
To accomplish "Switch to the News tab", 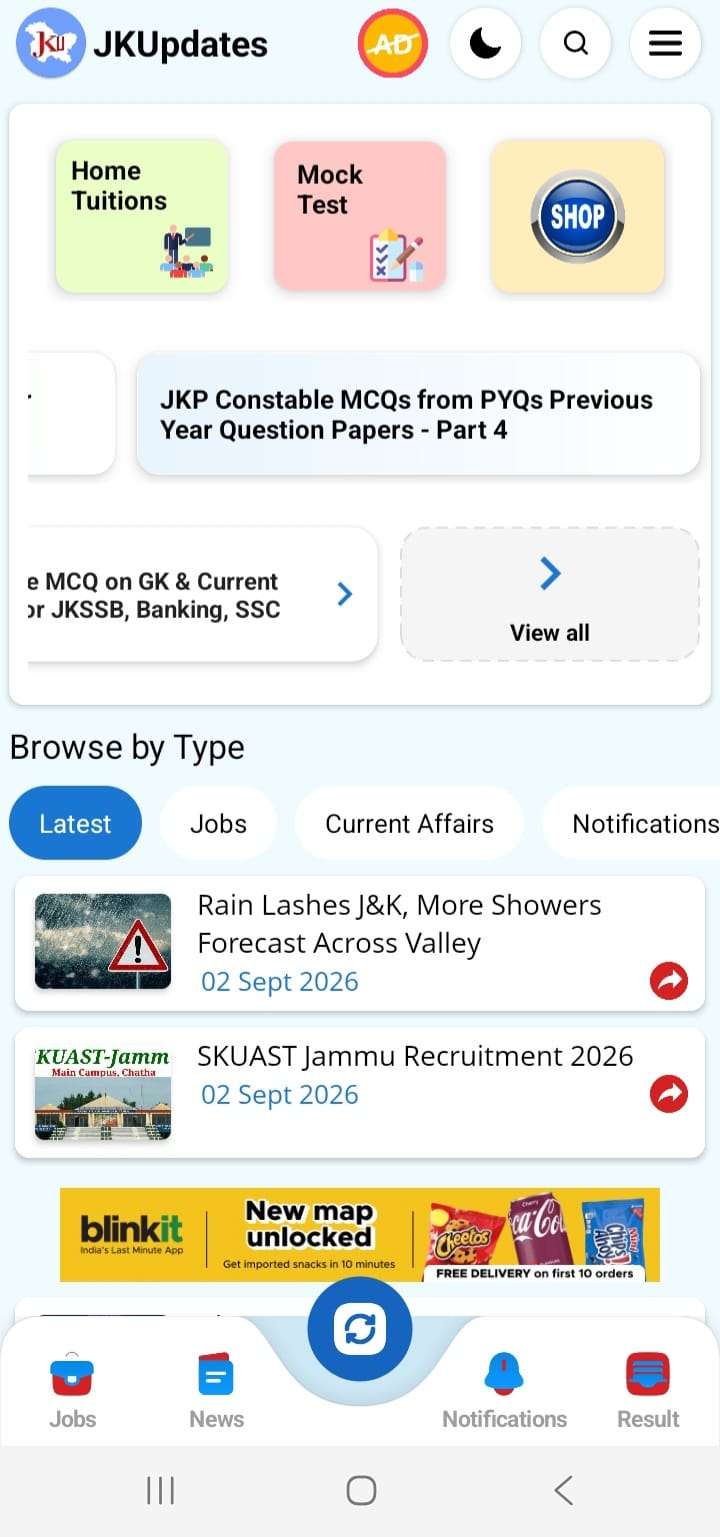I will (216, 1390).
